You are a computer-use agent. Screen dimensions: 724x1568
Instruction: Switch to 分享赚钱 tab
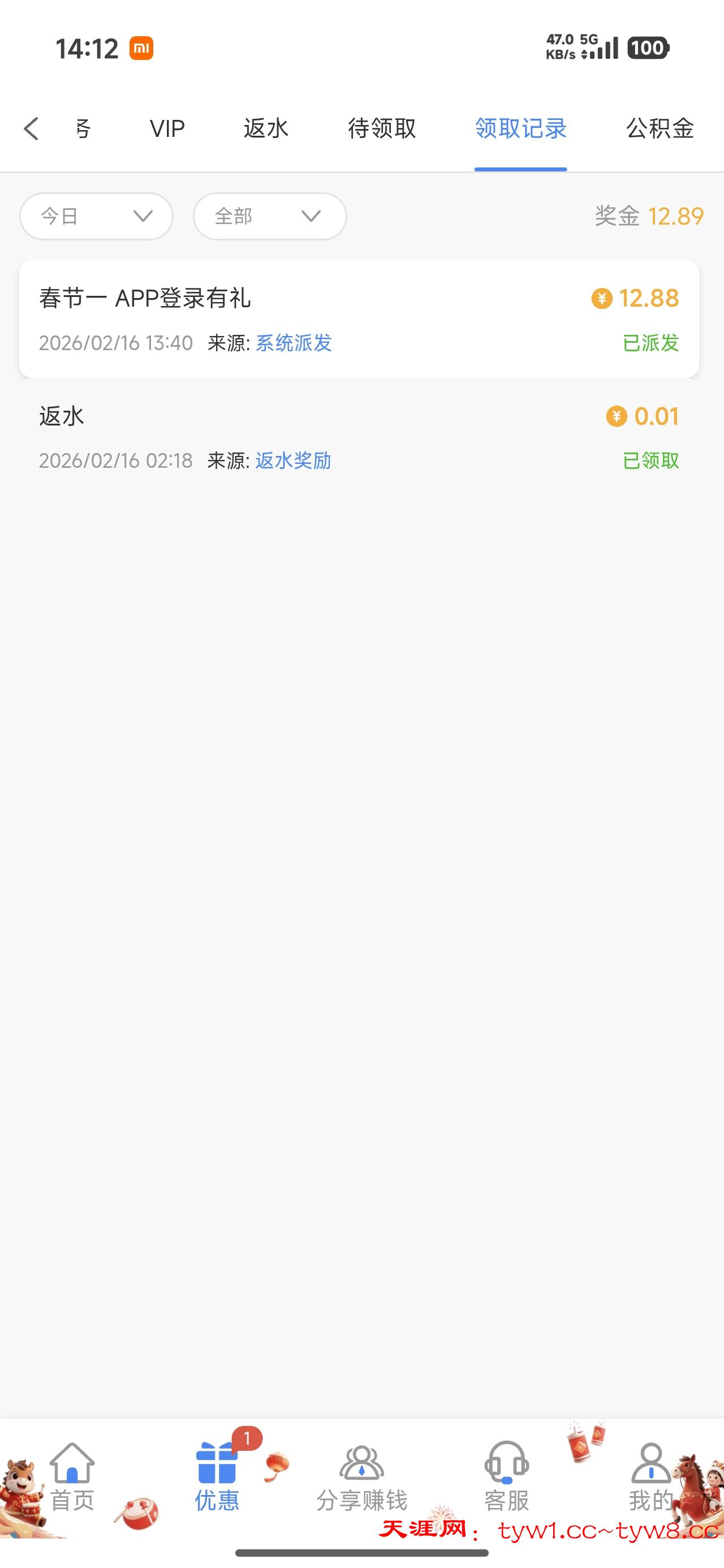click(x=361, y=1478)
